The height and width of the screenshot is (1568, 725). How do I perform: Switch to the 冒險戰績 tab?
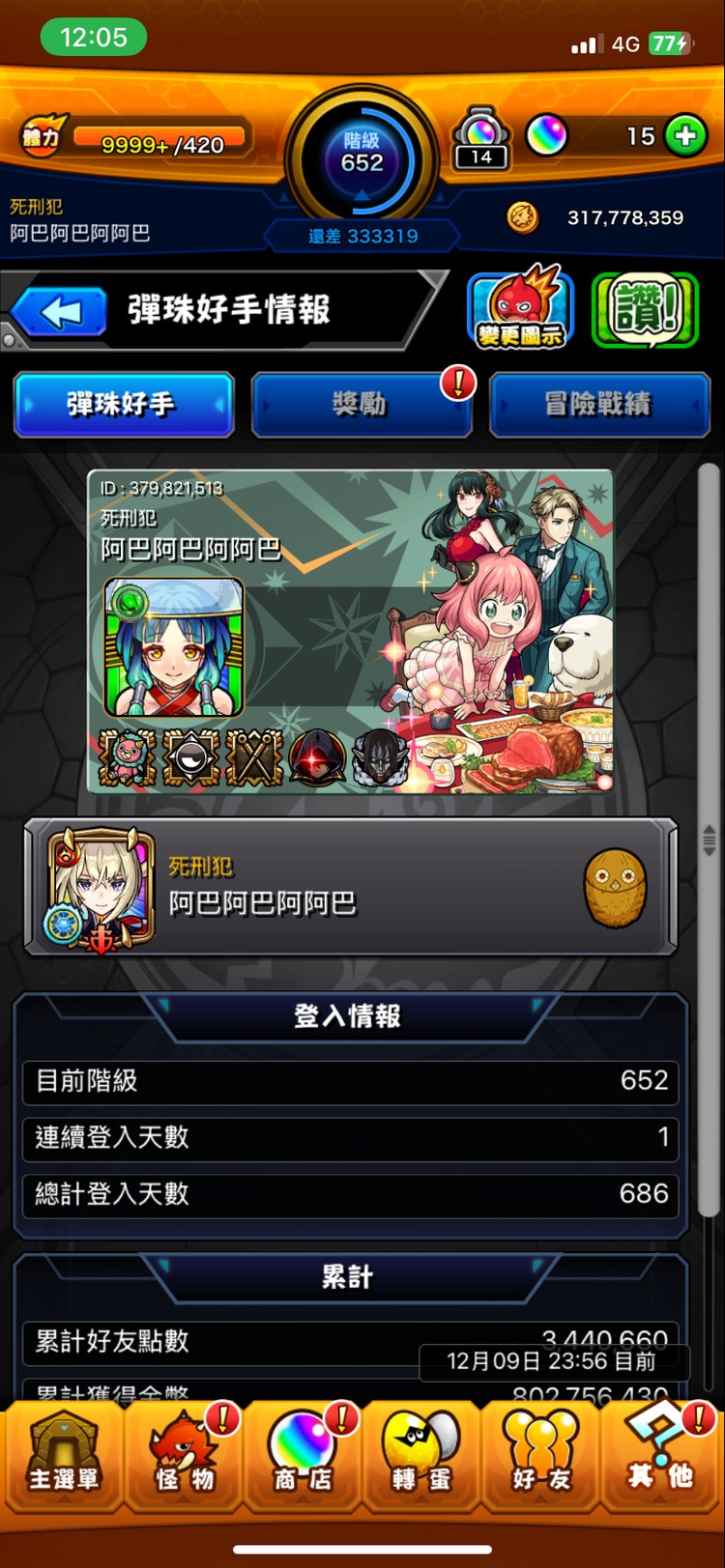599,404
